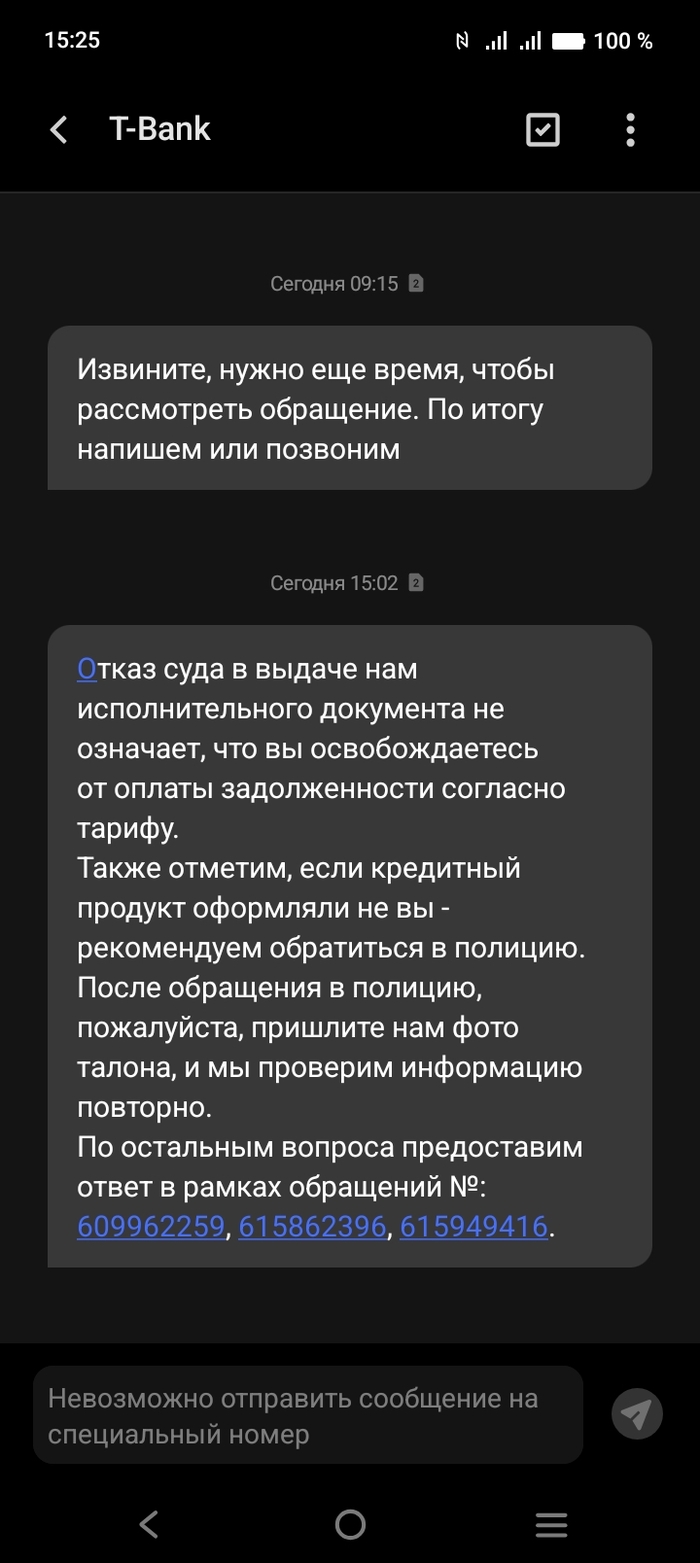Open recent apps from the navigation bar

coord(551,1524)
